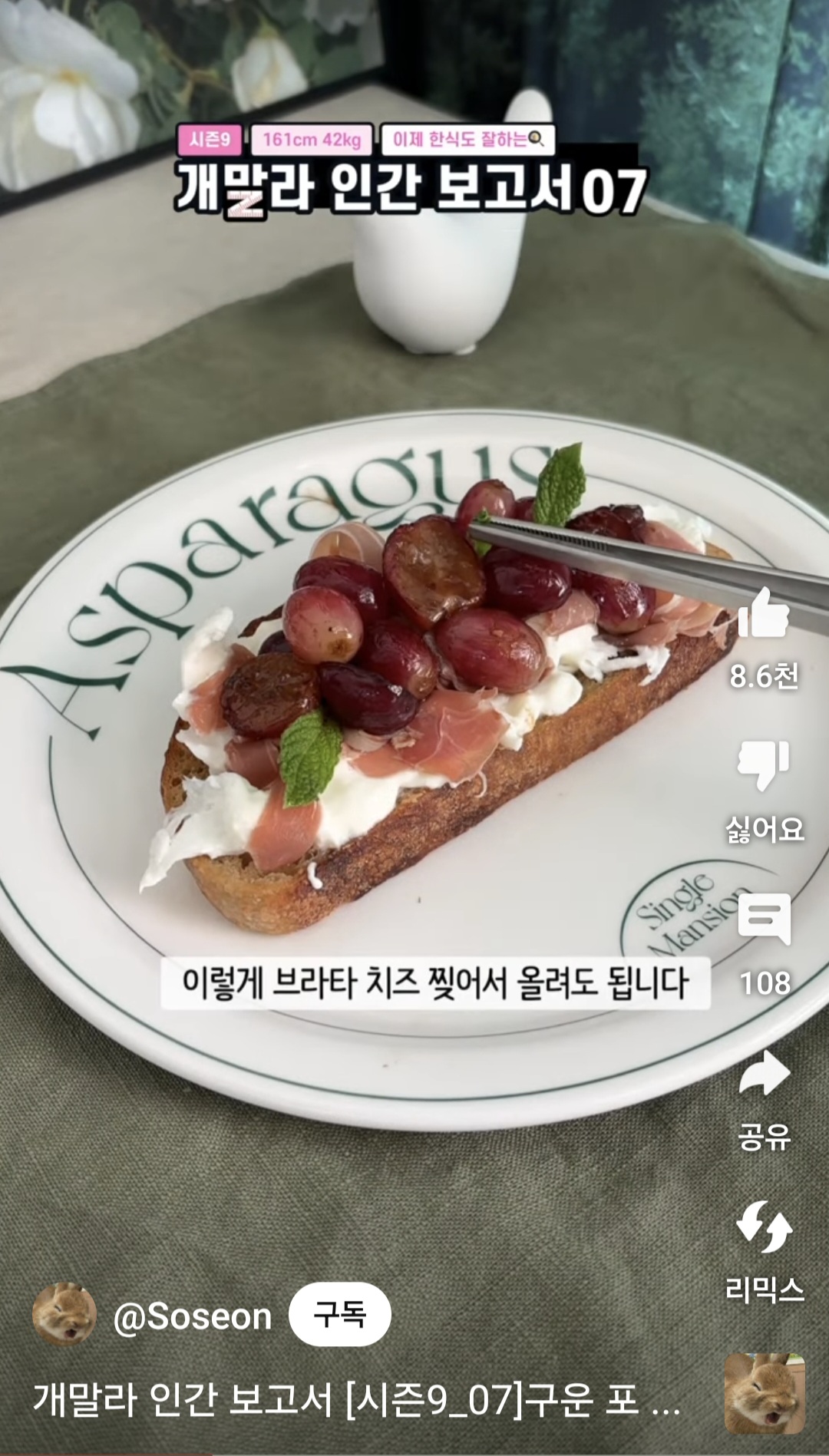Like this Short with thumbs up
This screenshot has width=829, height=1456.
[763, 614]
